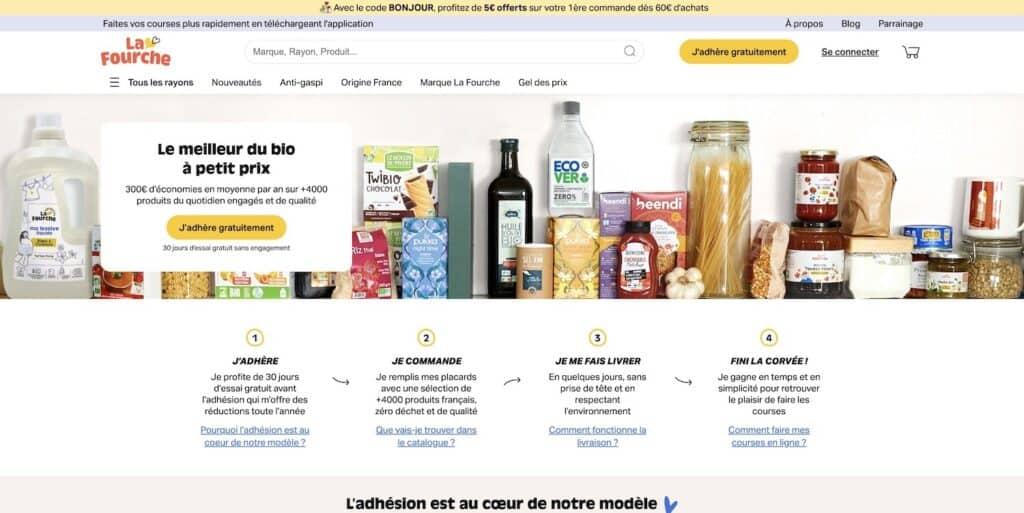
Task: Go to Nouveautés
Action: coord(236,82)
